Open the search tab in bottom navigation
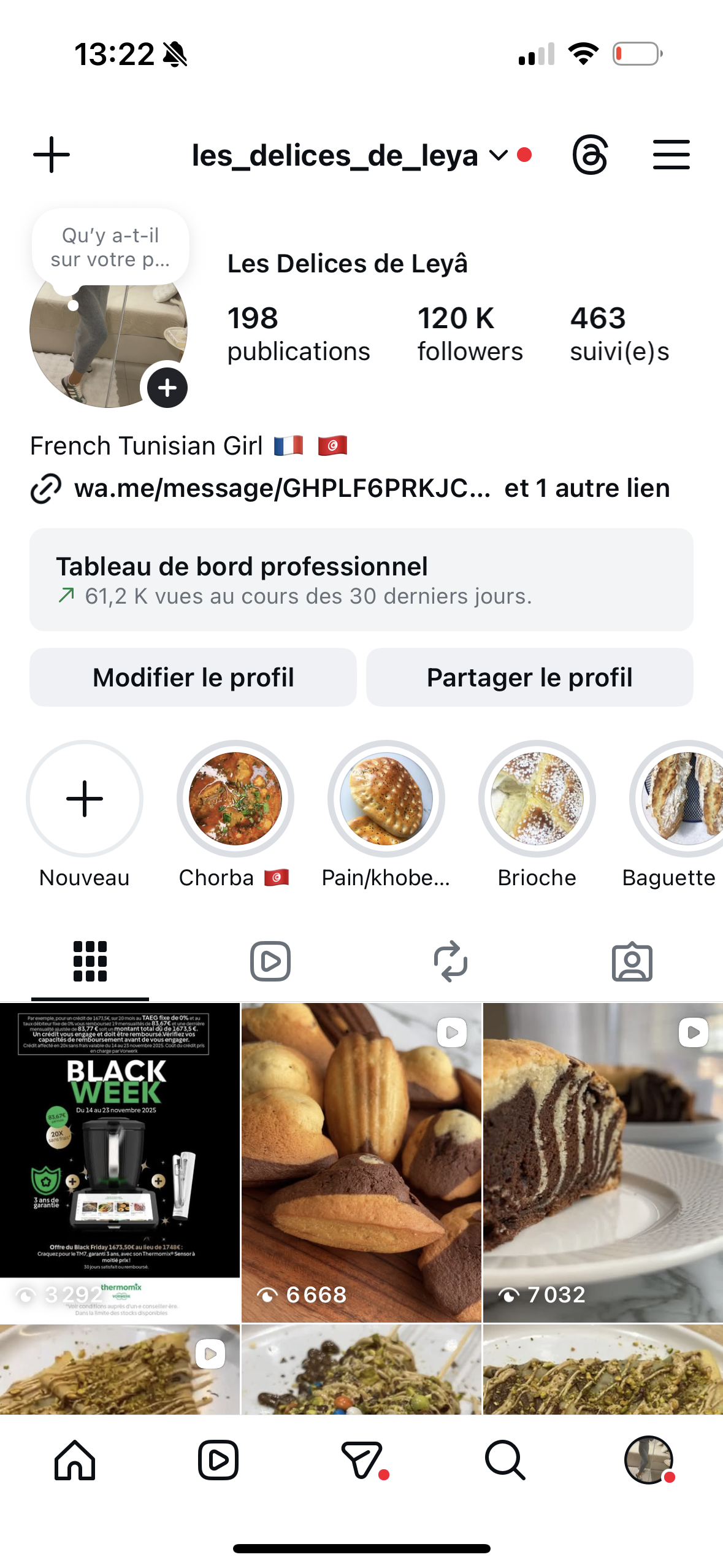Viewport: 723px width, 1568px height. click(x=505, y=1460)
